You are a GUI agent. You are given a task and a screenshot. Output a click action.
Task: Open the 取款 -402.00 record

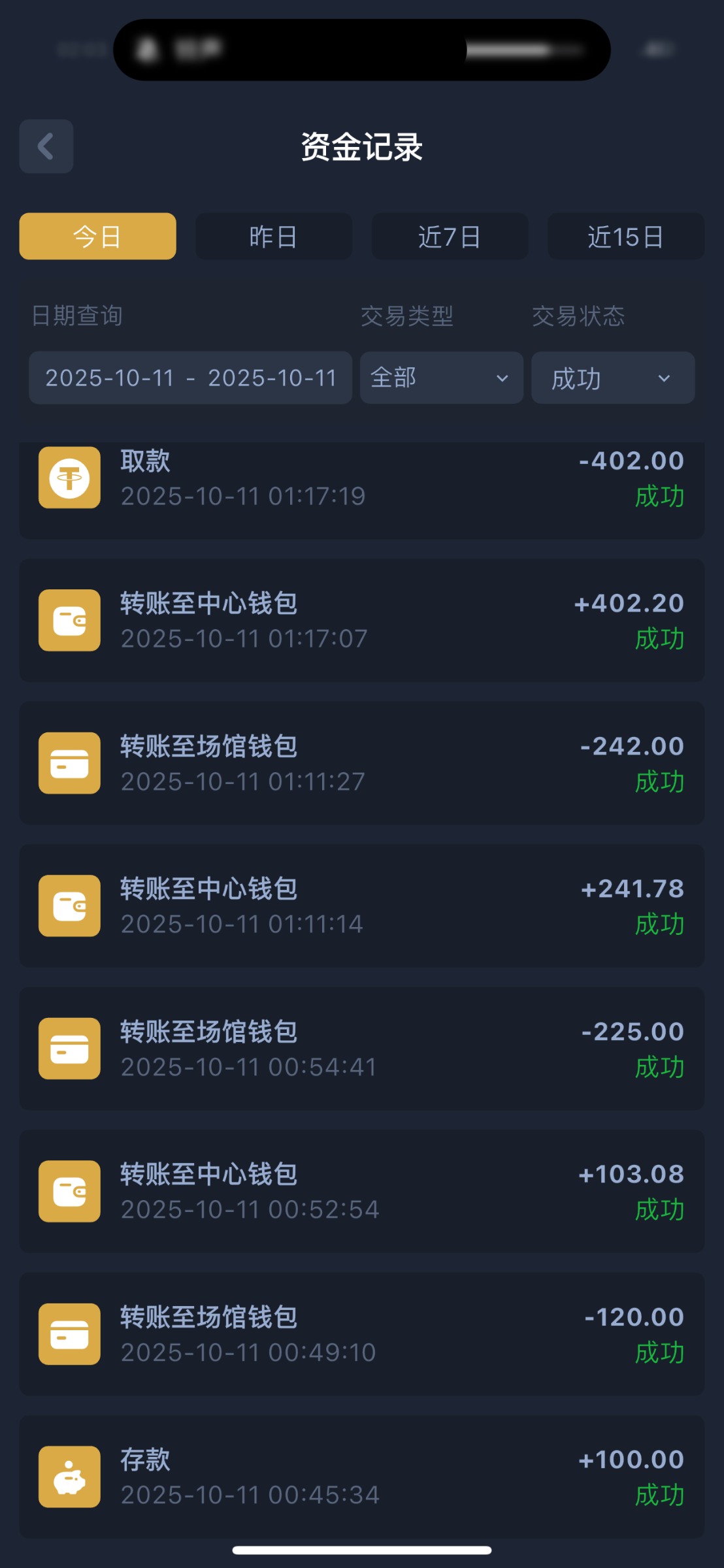[361, 483]
